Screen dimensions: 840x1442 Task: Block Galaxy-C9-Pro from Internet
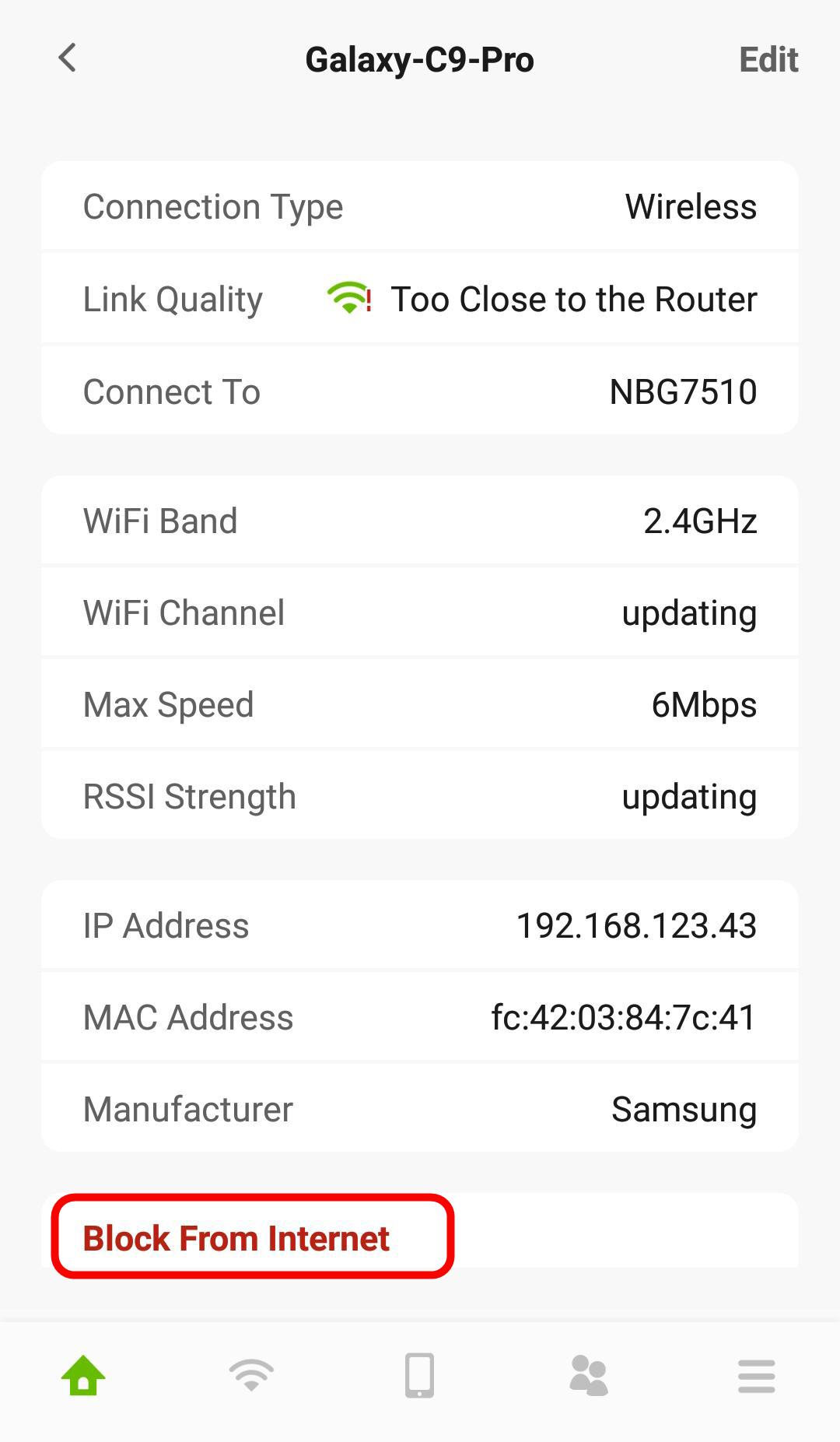point(236,1237)
